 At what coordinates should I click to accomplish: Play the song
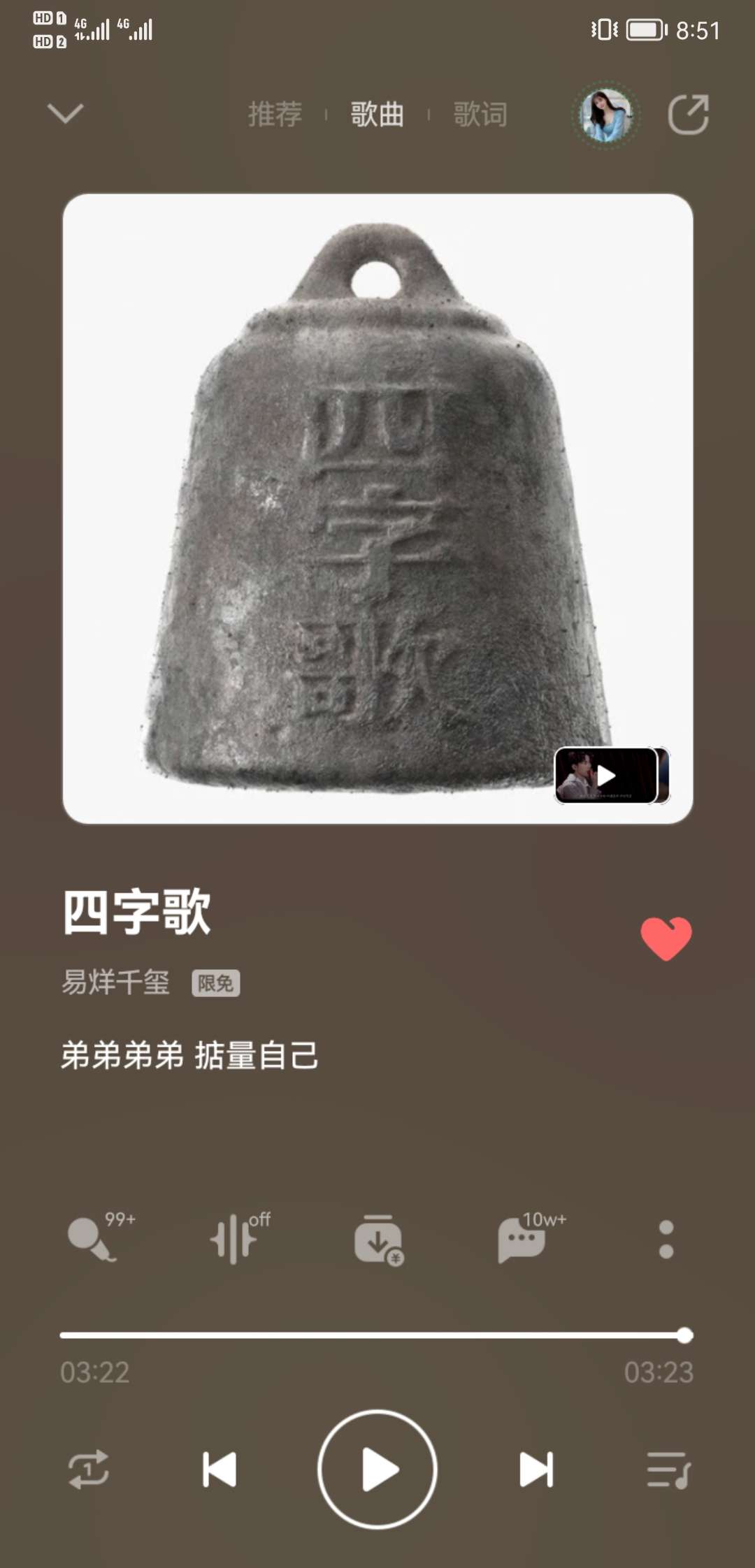(377, 1469)
